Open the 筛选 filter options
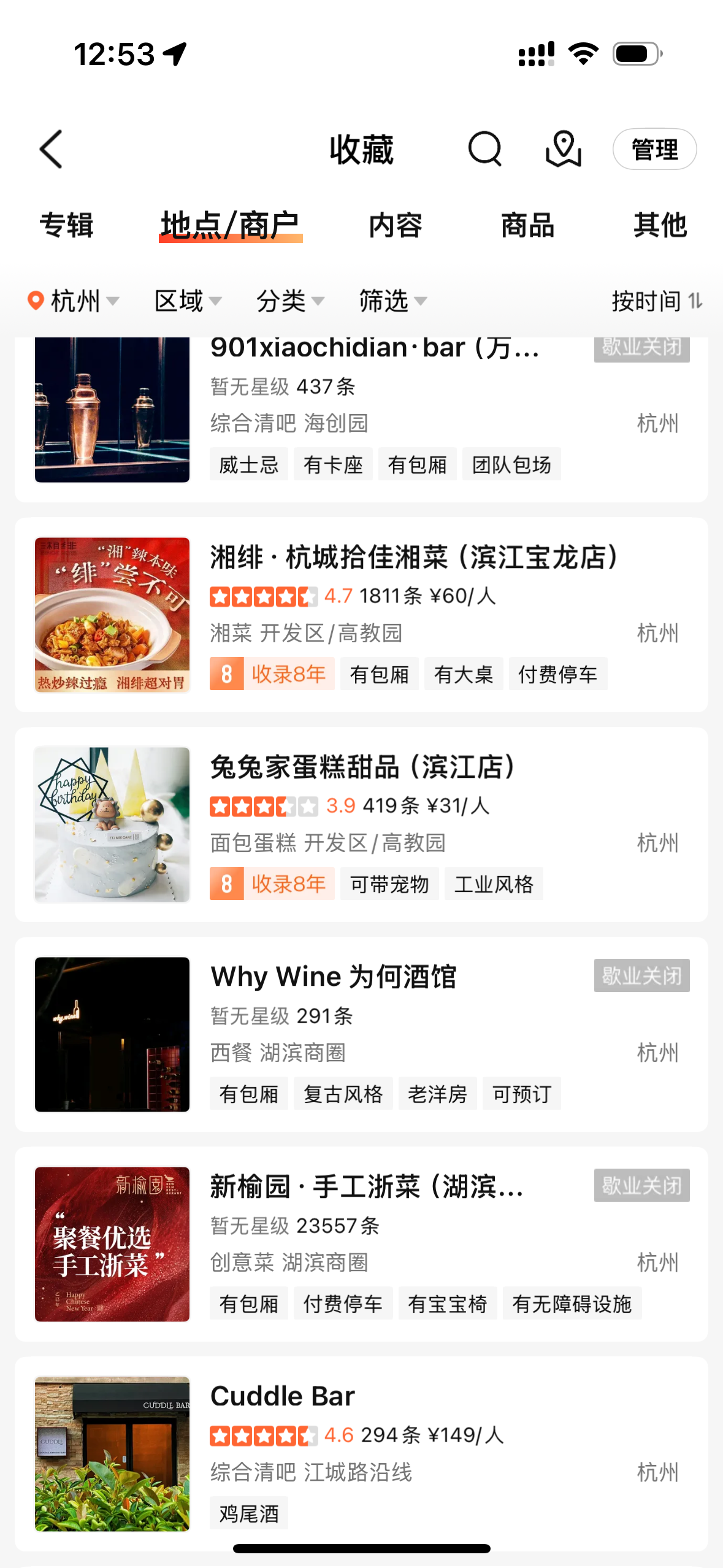Screen dimensions: 723x1568 point(392,301)
